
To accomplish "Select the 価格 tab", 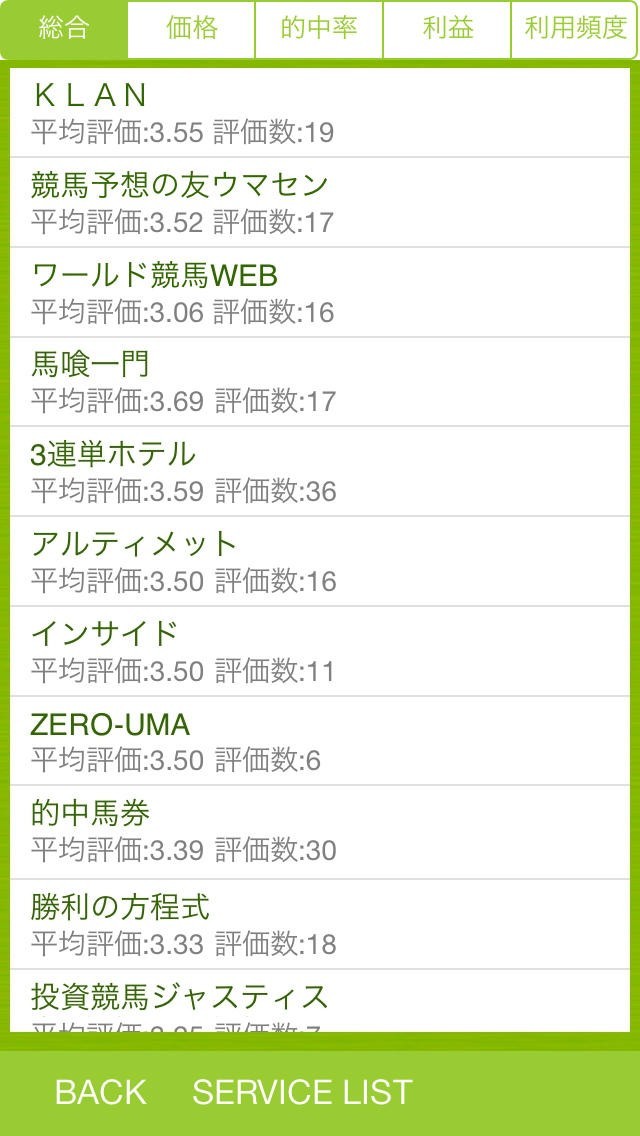I will (x=192, y=29).
